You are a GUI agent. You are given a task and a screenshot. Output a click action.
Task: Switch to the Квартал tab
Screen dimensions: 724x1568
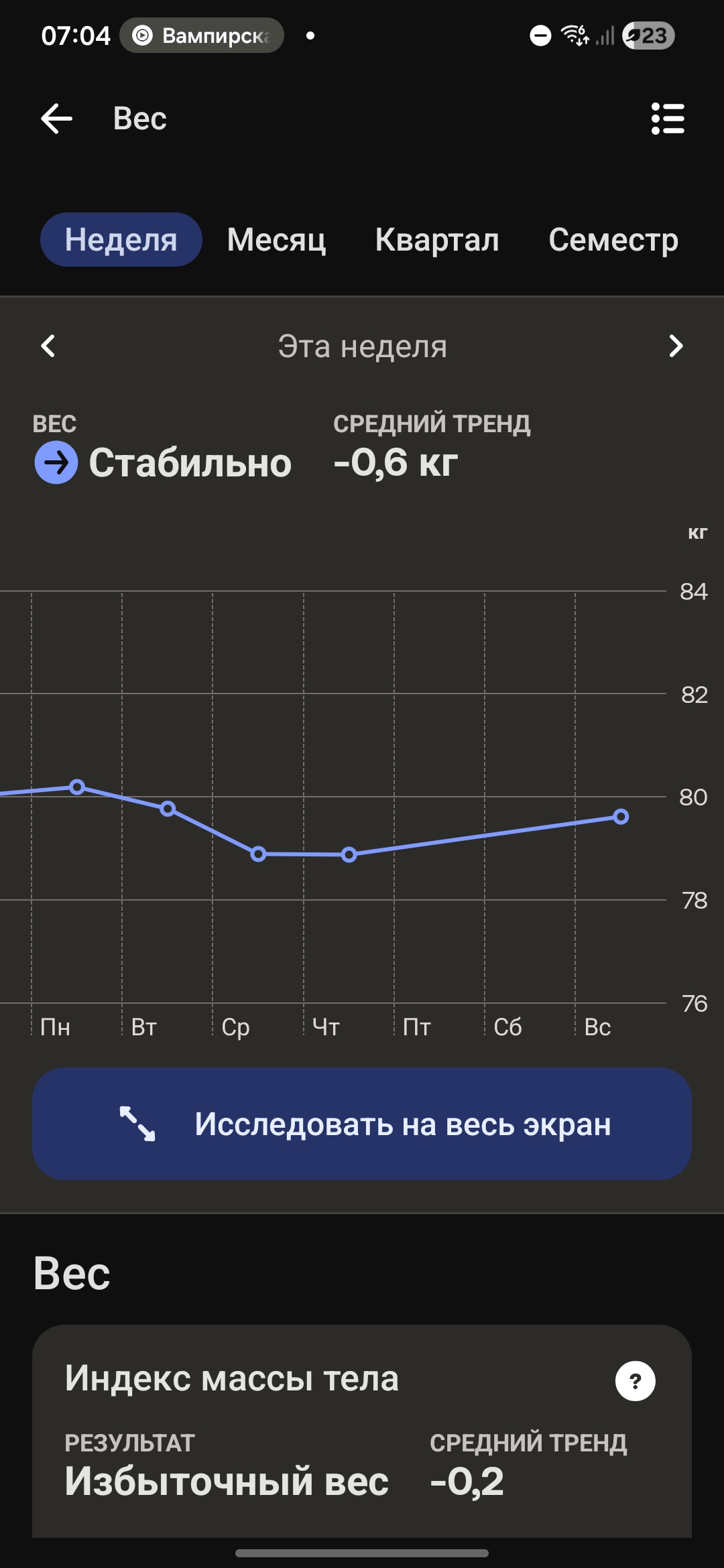click(437, 239)
